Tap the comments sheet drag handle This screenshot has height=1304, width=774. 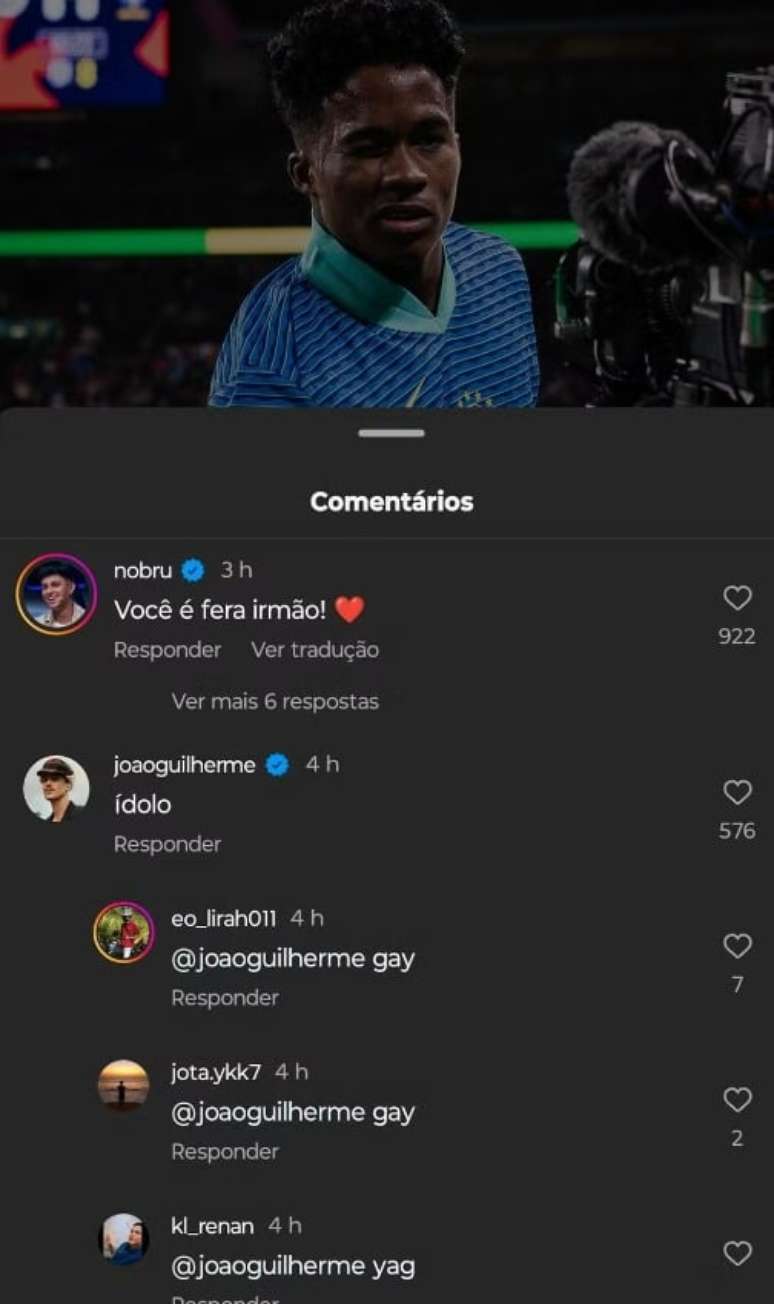coord(391,433)
